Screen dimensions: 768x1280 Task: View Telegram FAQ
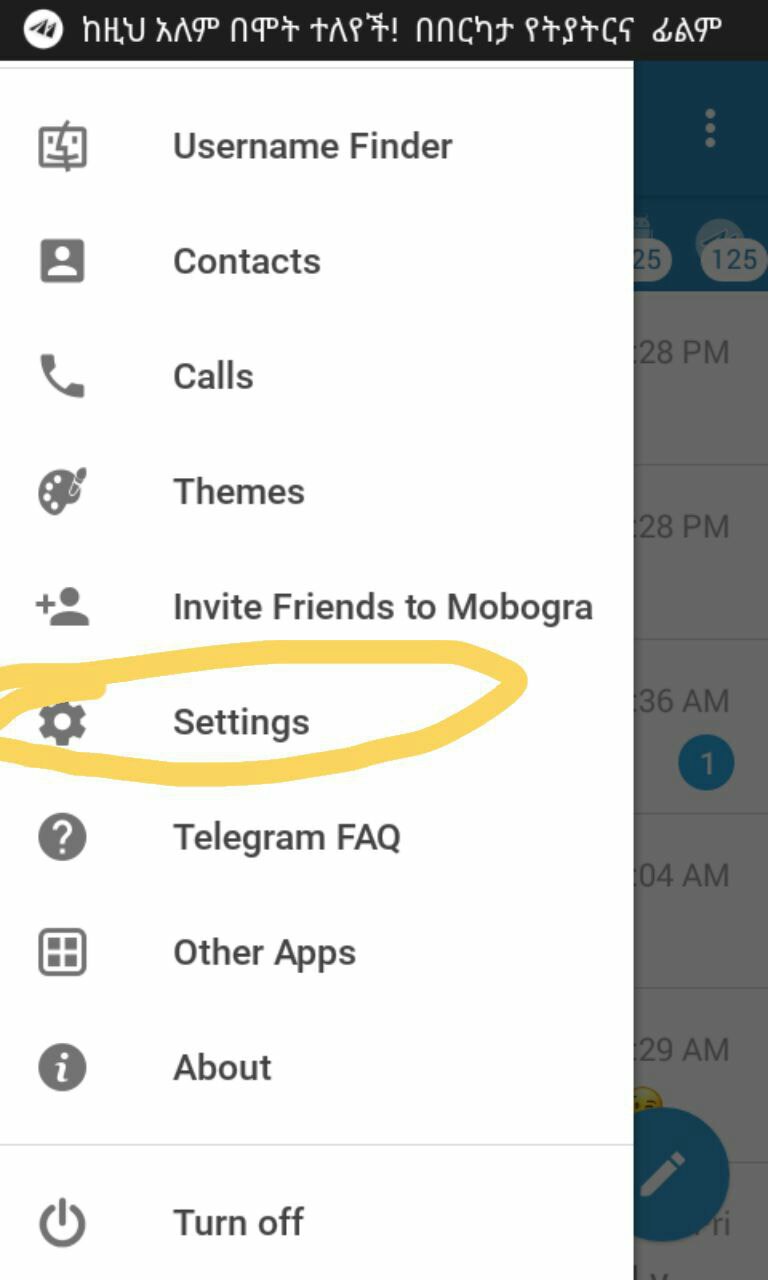coord(316,837)
